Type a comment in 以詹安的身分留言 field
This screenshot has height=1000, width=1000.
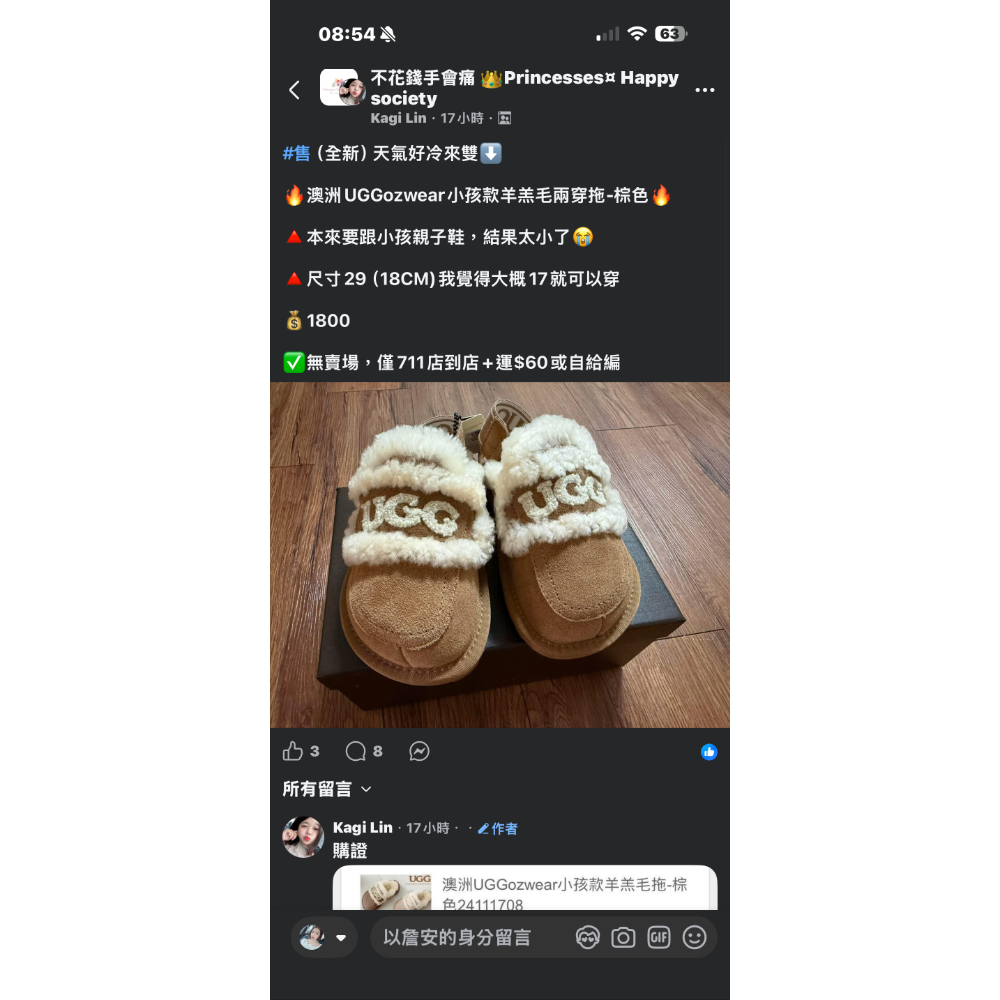pyautogui.click(x=470, y=937)
